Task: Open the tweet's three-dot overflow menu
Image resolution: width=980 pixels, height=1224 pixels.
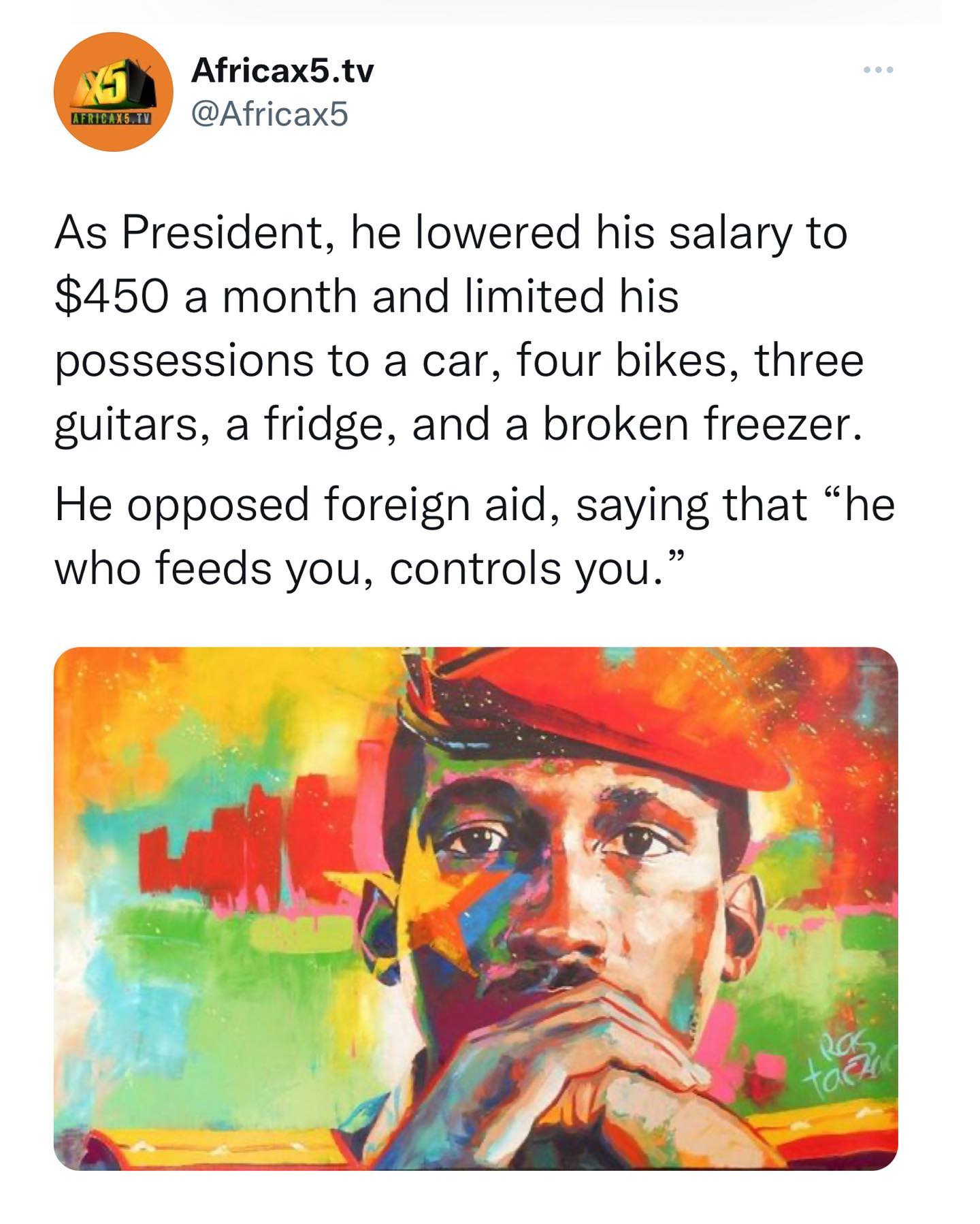Action: click(878, 70)
